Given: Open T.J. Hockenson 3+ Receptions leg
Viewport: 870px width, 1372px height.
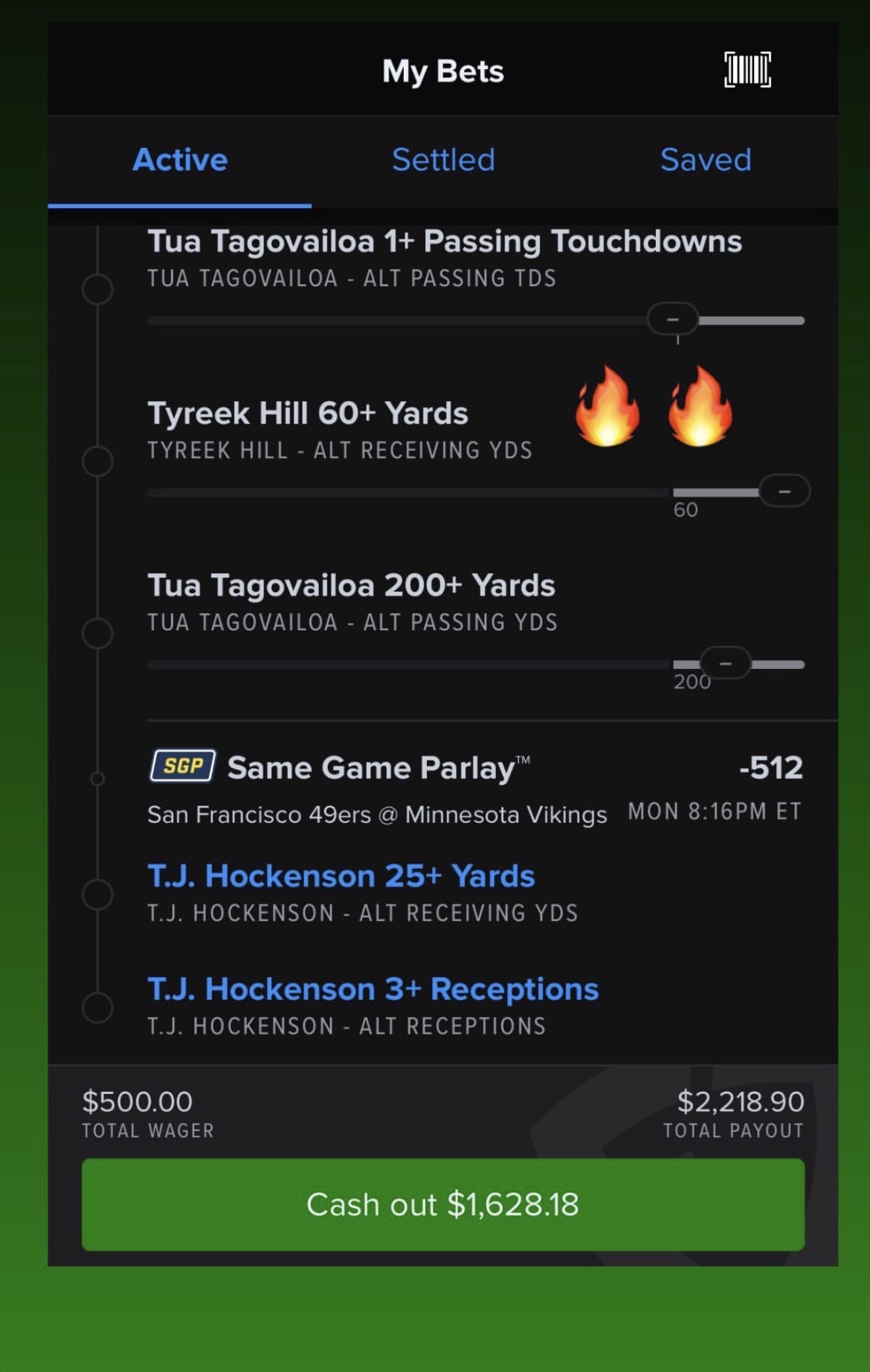Looking at the screenshot, I should click(373, 989).
